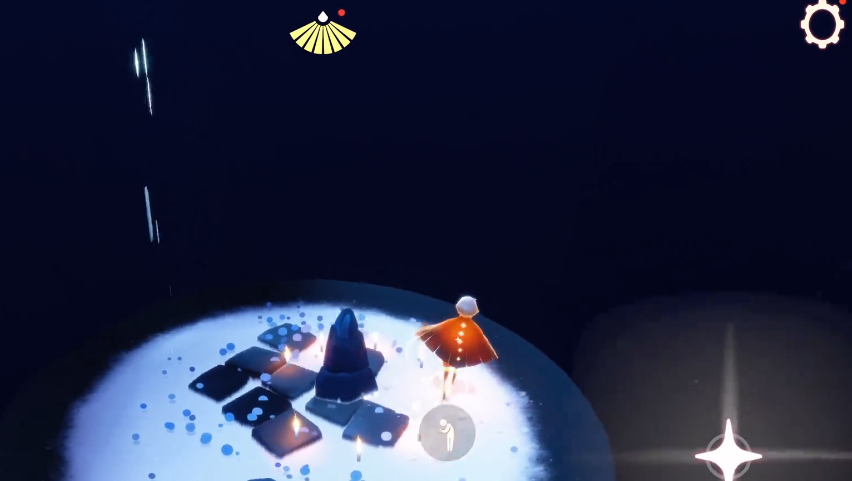This screenshot has height=481, width=852.
Task: Open the settings gear icon
Action: pos(822,24)
